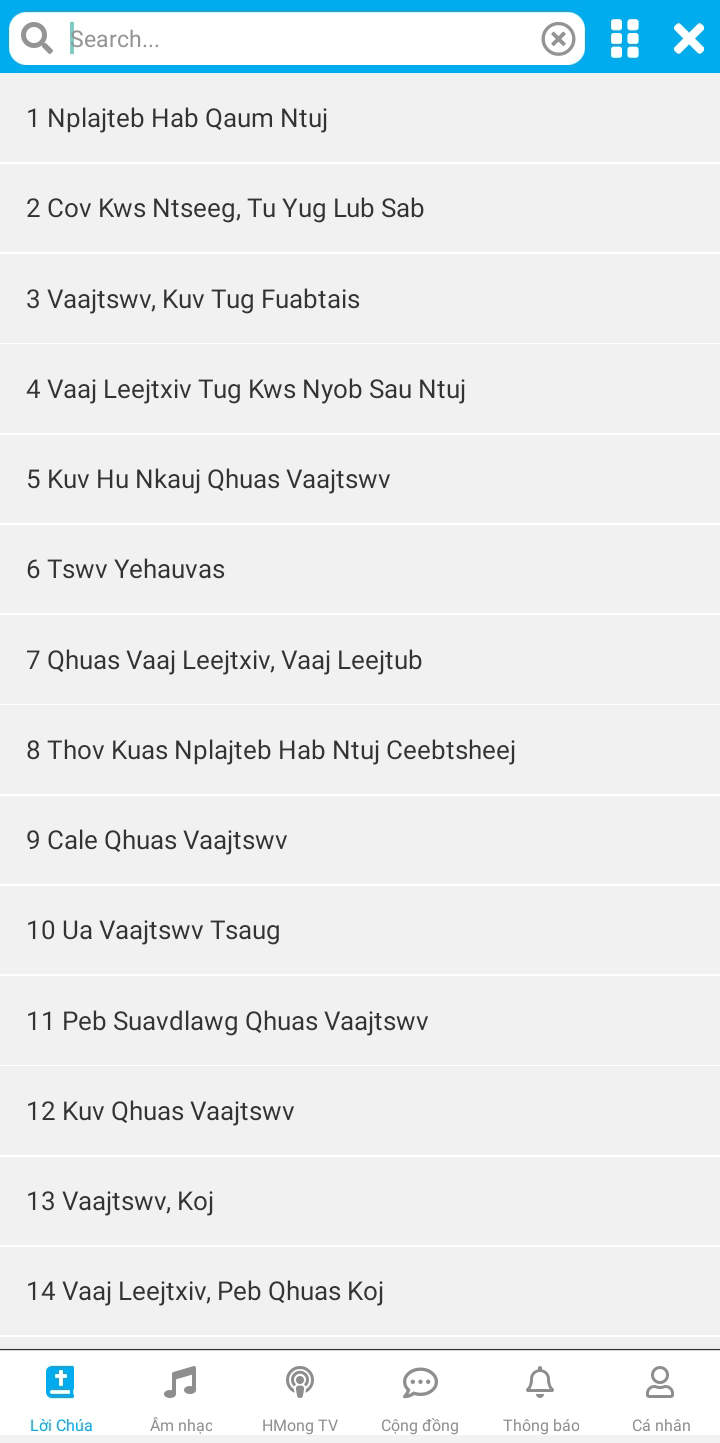Switch to the Âm nhạc tab
This screenshot has width=720, height=1443.
pos(180,1398)
